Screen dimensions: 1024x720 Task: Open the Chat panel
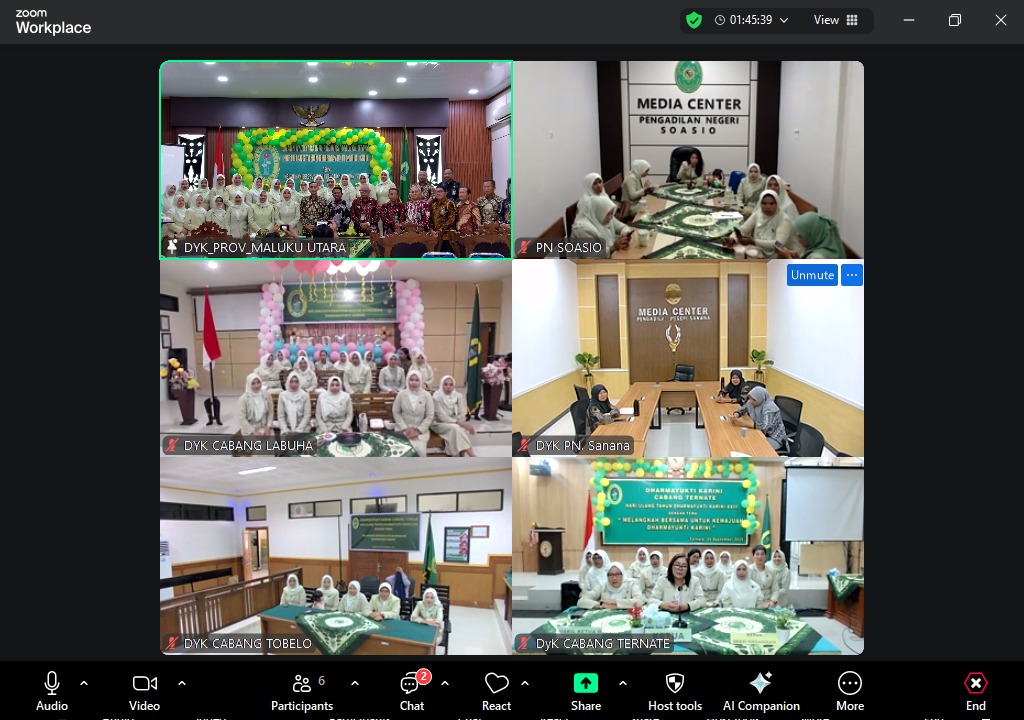point(412,690)
